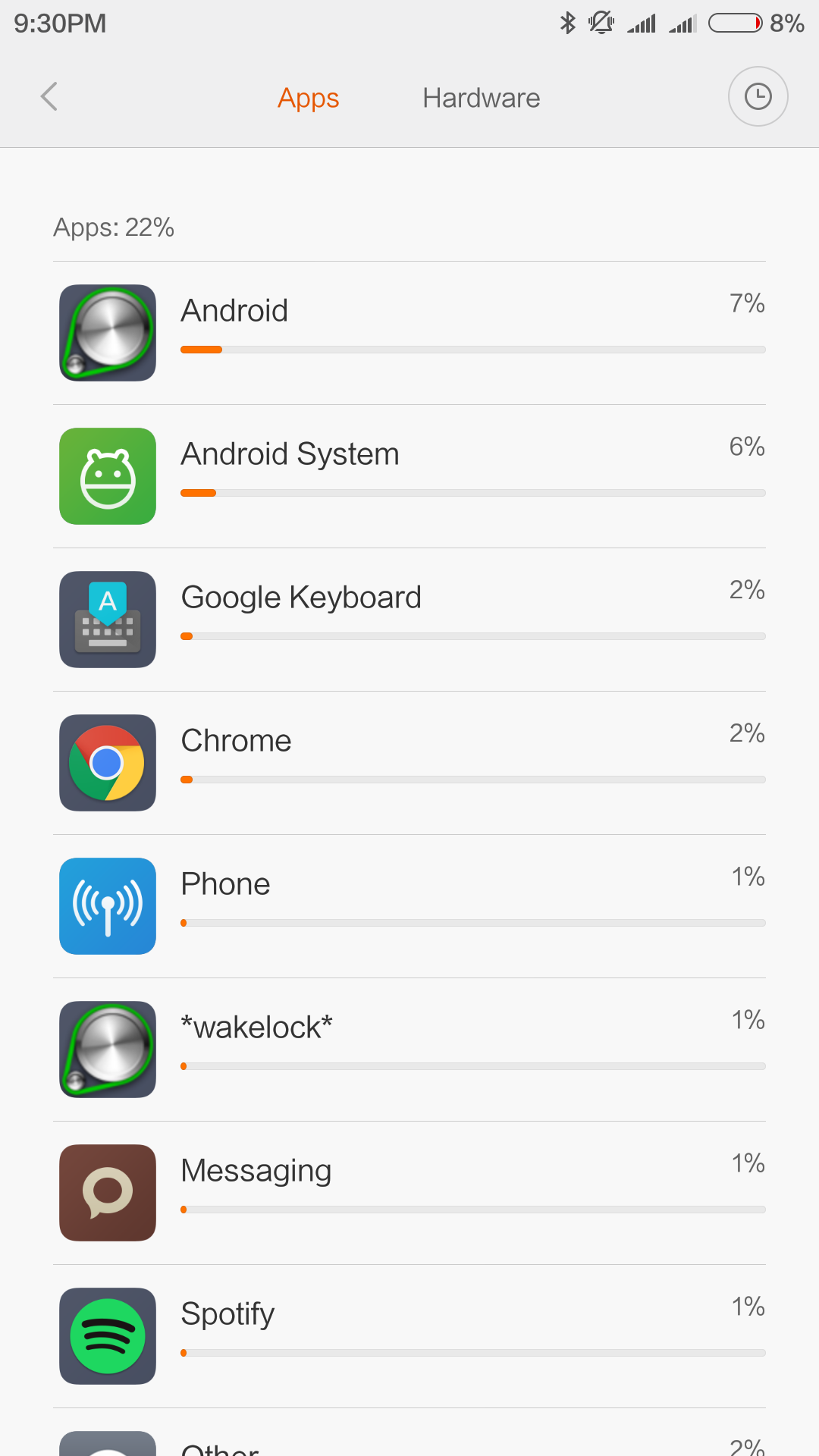Open the *wakelock* usage entry
Screen dimensions: 819x1456
(409, 1050)
